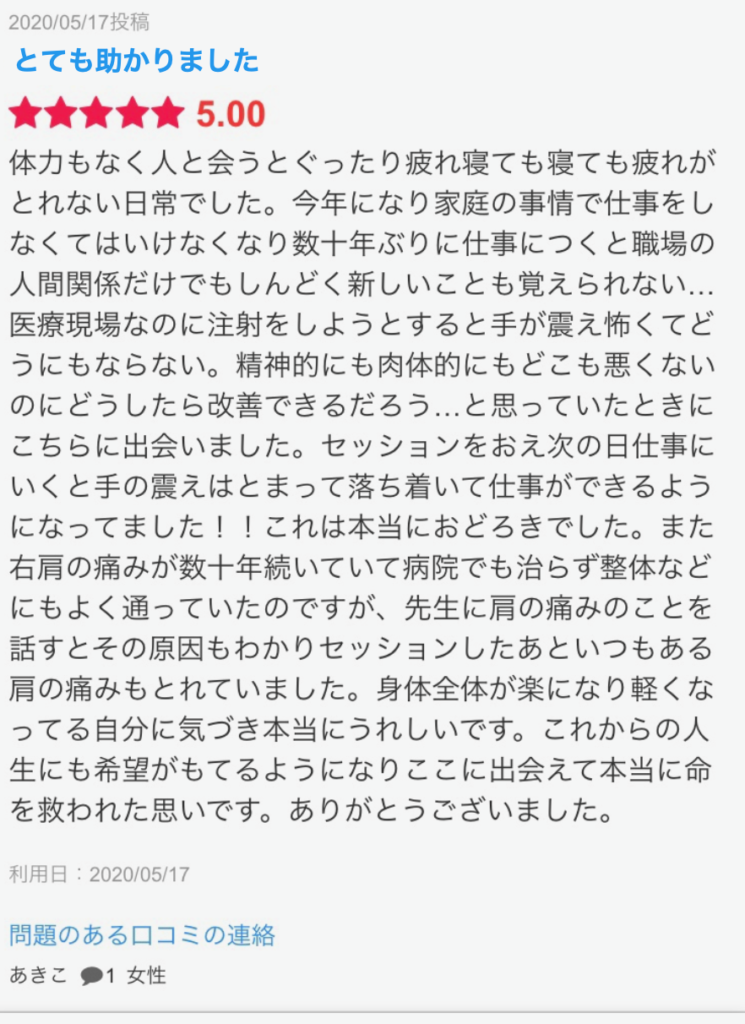Report review via 問題のある口コミの連絡 link

pyautogui.click(x=142, y=935)
